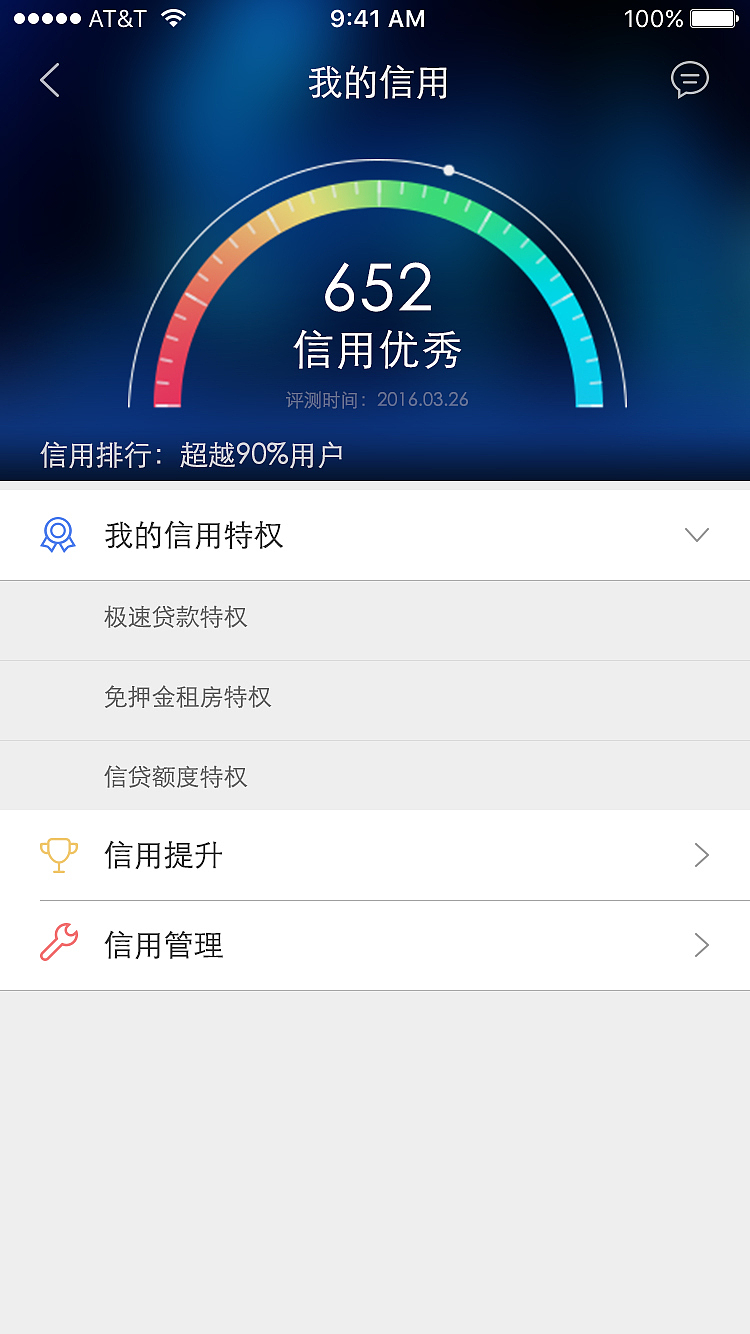Screen dimensions: 750x1334
Task: Tap the Wi-Fi icon in the status bar
Action: (x=172, y=17)
